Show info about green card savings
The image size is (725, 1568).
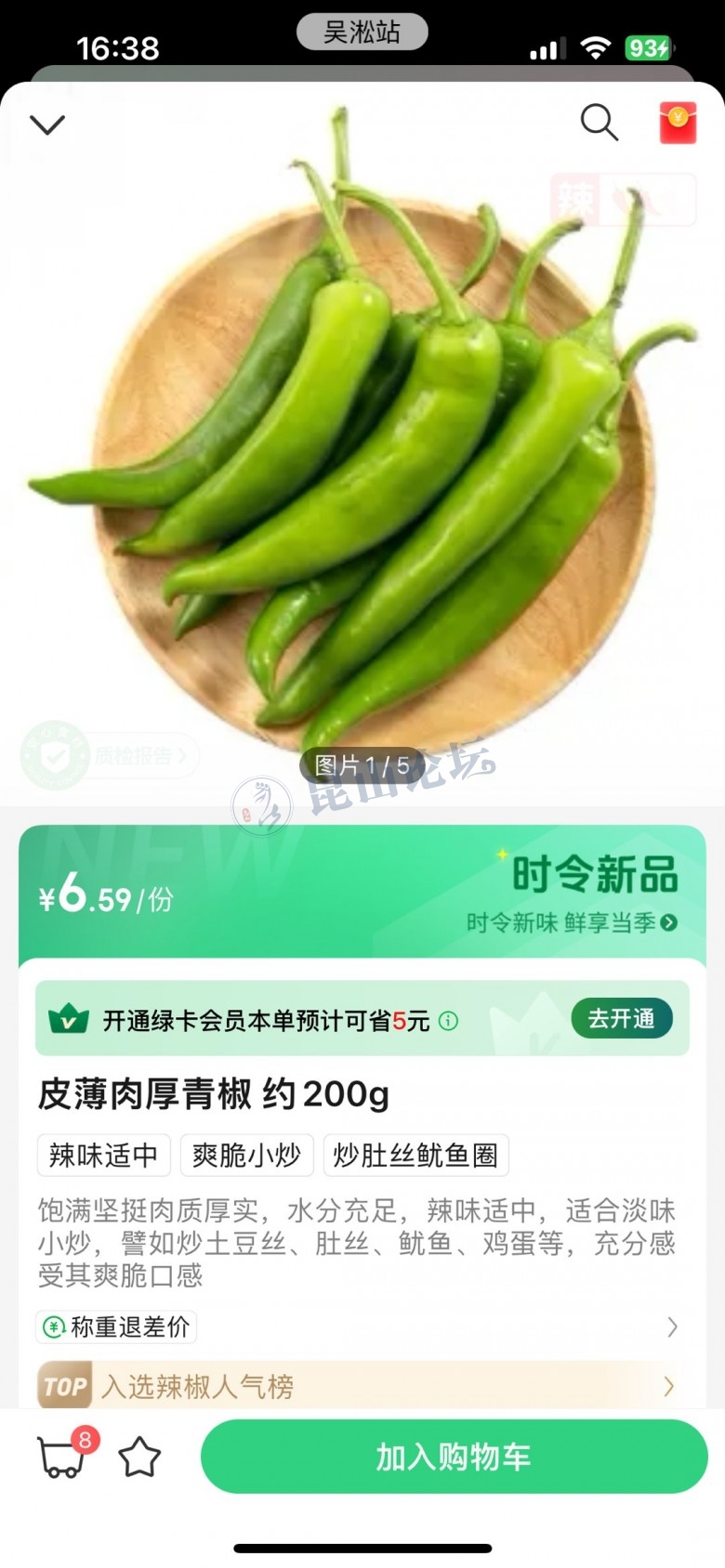coord(448,1021)
